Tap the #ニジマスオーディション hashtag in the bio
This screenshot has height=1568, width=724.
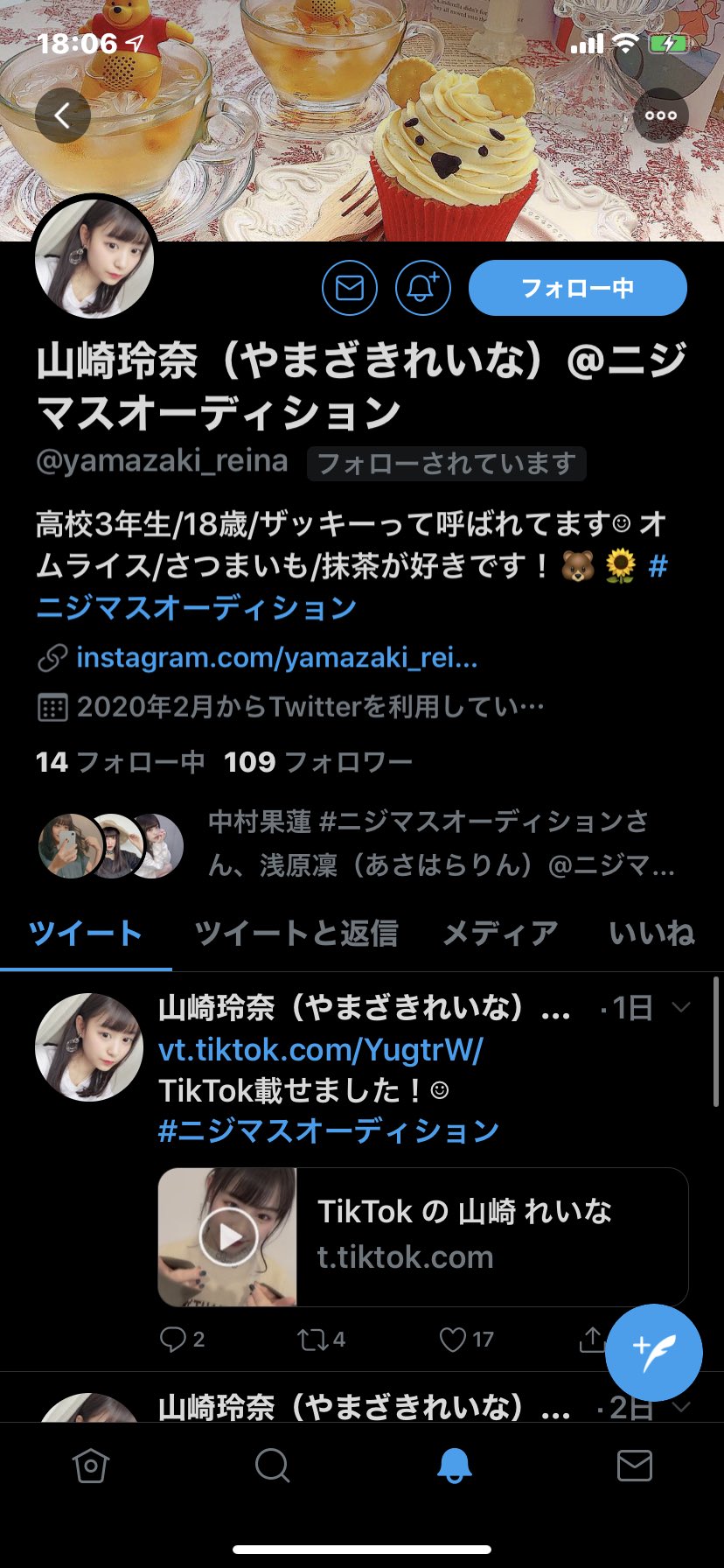pos(196,607)
